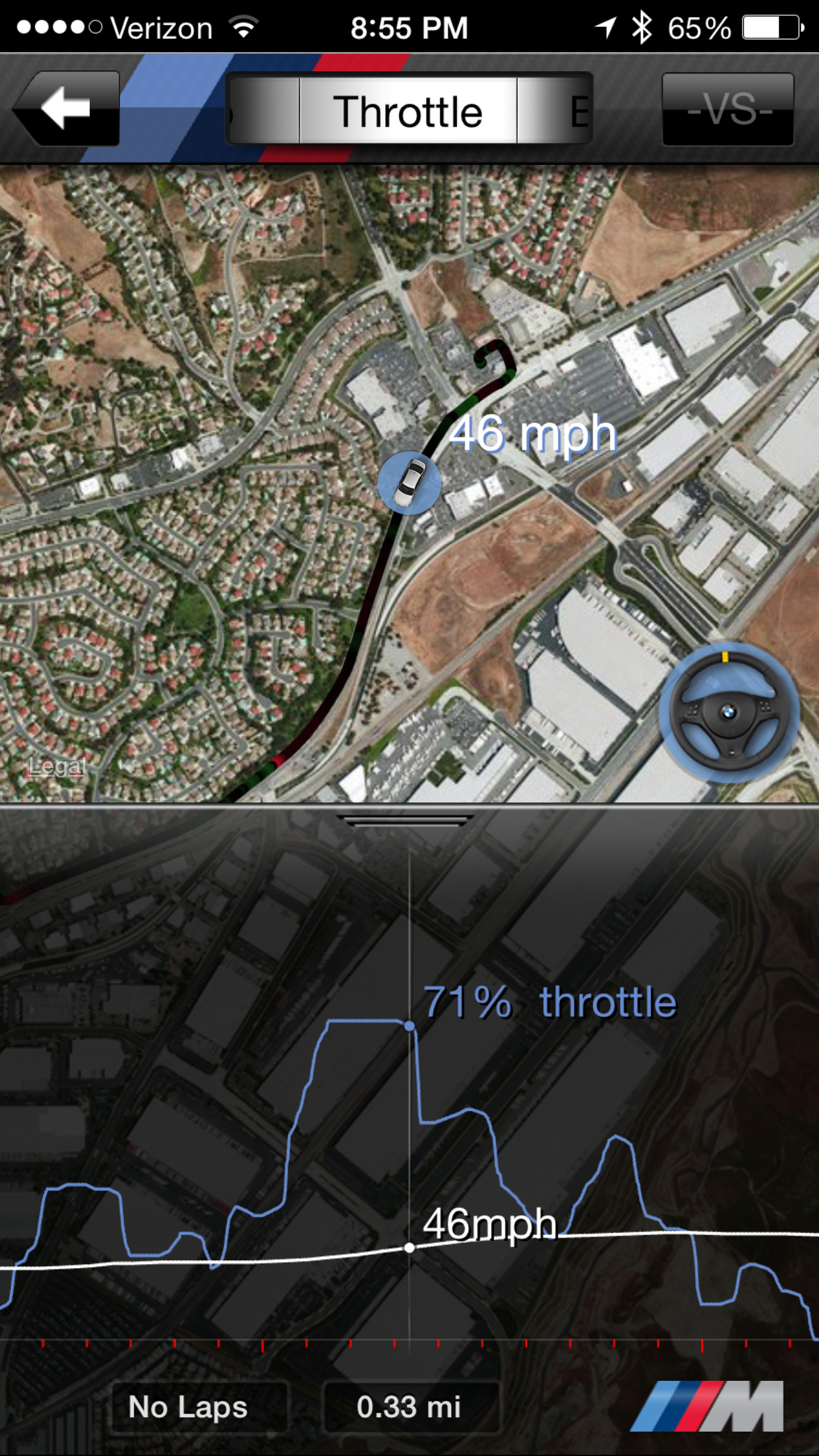This screenshot has height=1456, width=819.
Task: Tap the car marker on the map
Action: click(409, 483)
